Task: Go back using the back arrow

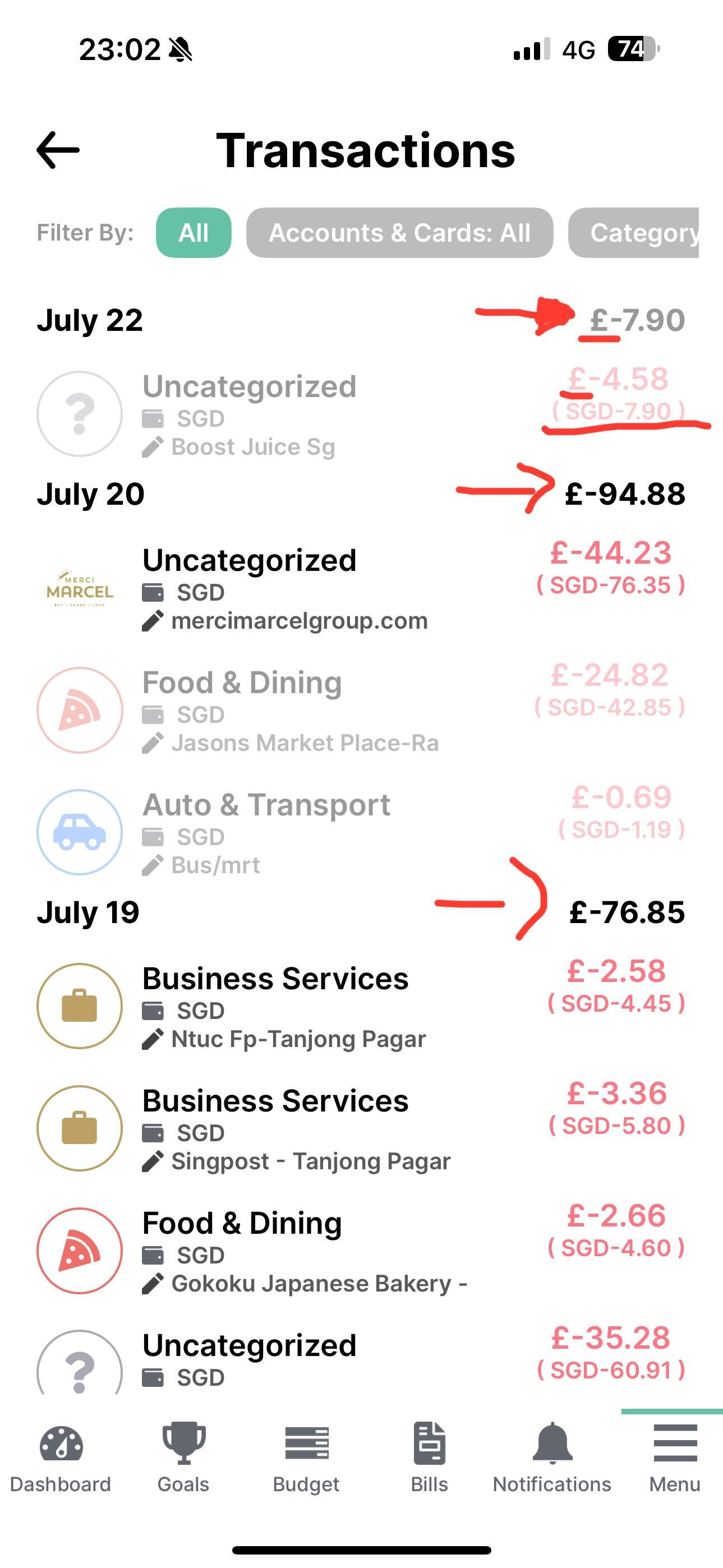Action: coord(58,150)
